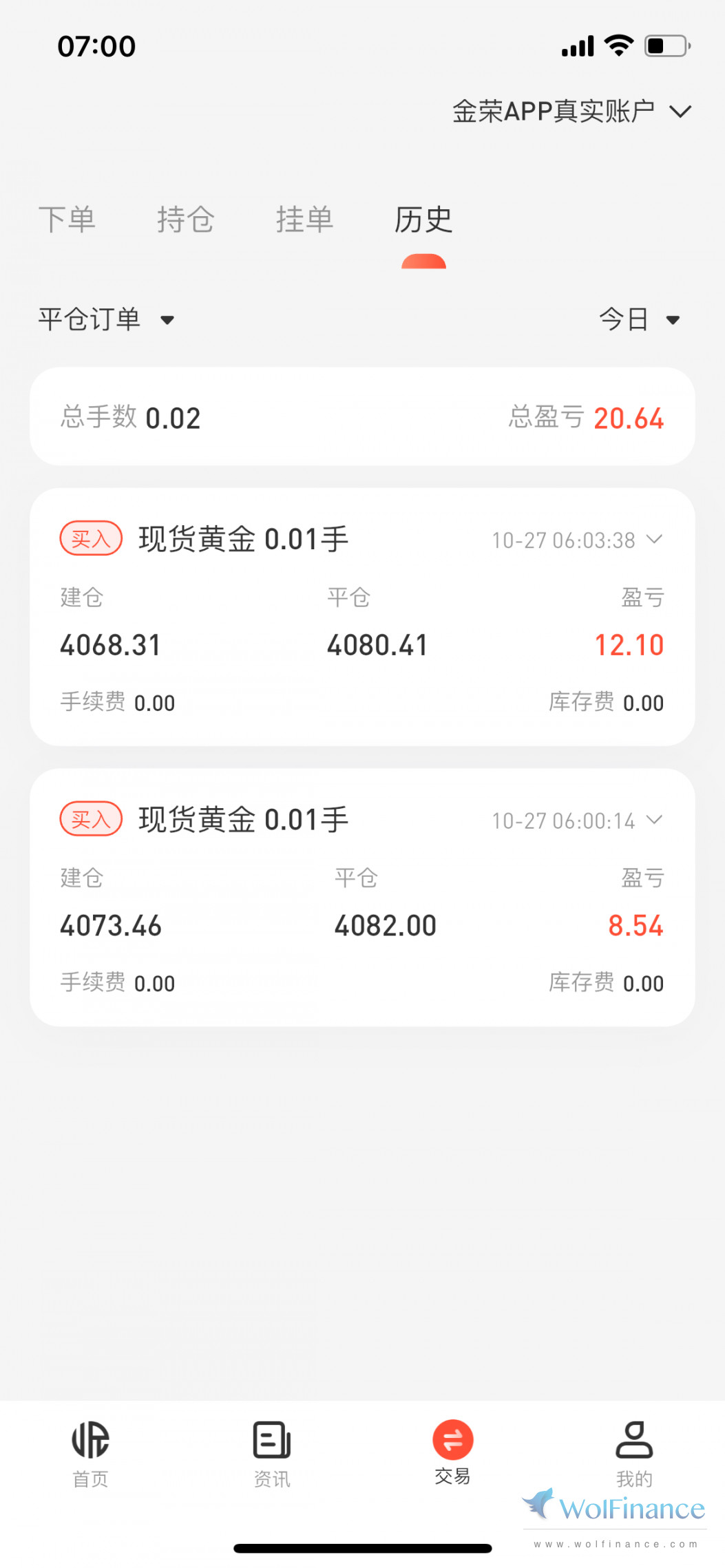The image size is (725, 1568).
Task: Open the 平仓订单 order type dropdown
Action: 106,319
